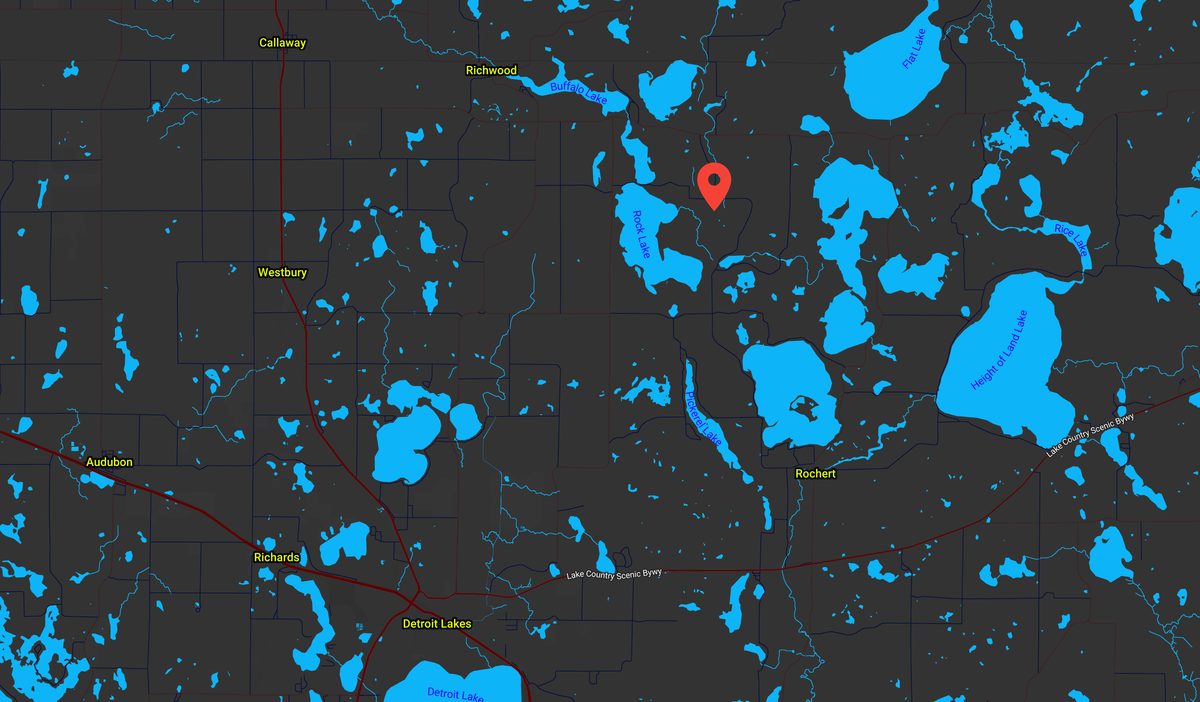
Task: Tap the red location pin marker
Action: pyautogui.click(x=714, y=183)
